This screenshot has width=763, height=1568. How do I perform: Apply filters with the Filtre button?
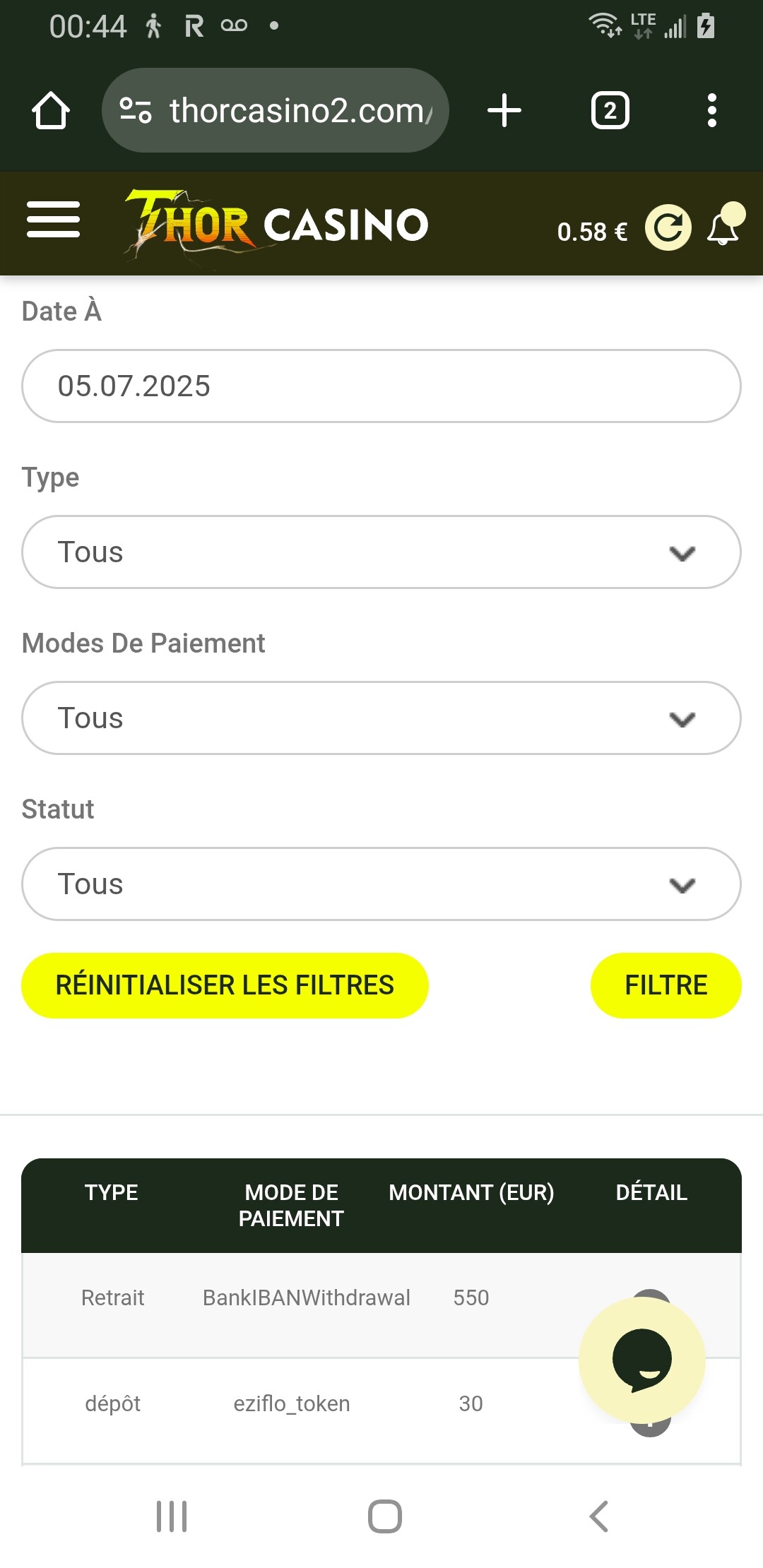coord(666,985)
